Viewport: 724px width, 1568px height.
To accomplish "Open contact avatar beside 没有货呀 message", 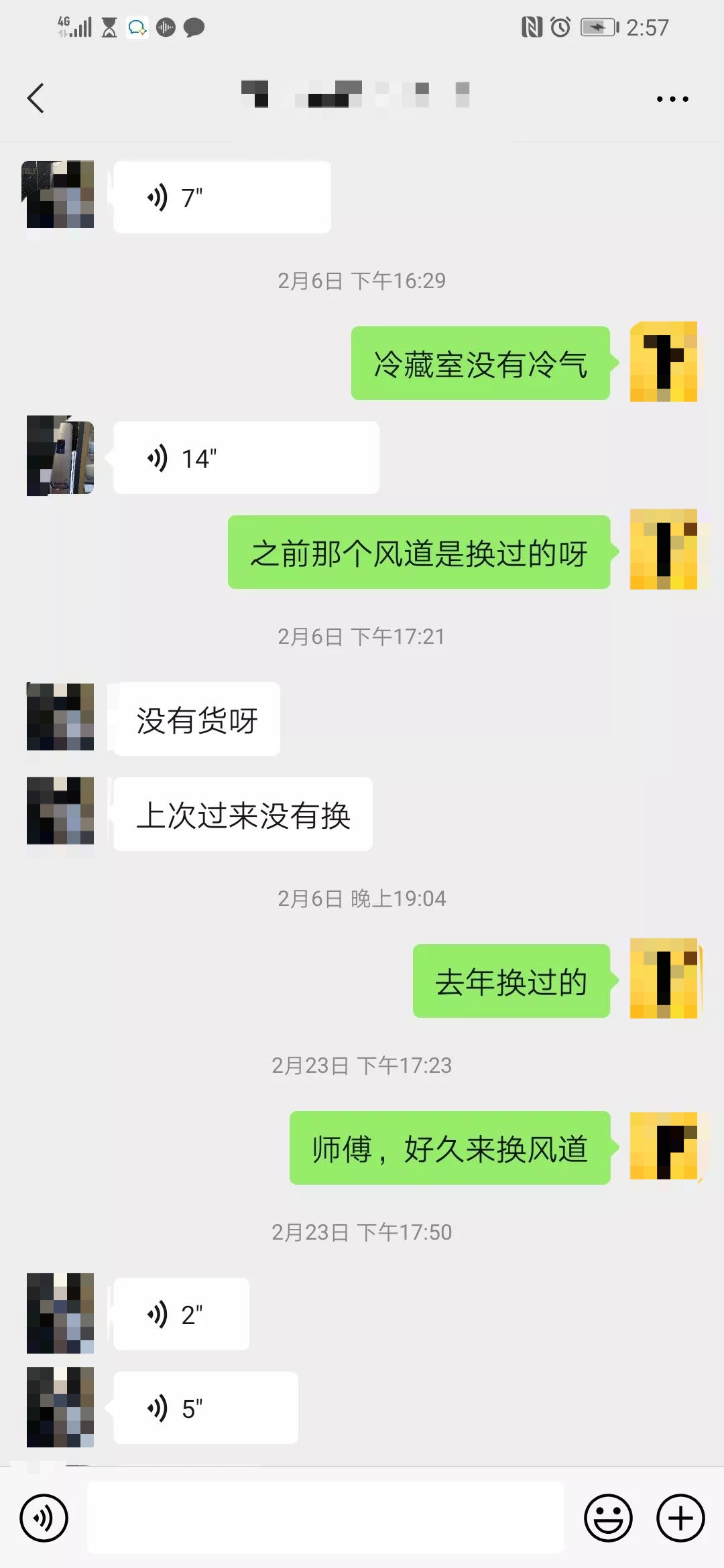I will click(60, 716).
